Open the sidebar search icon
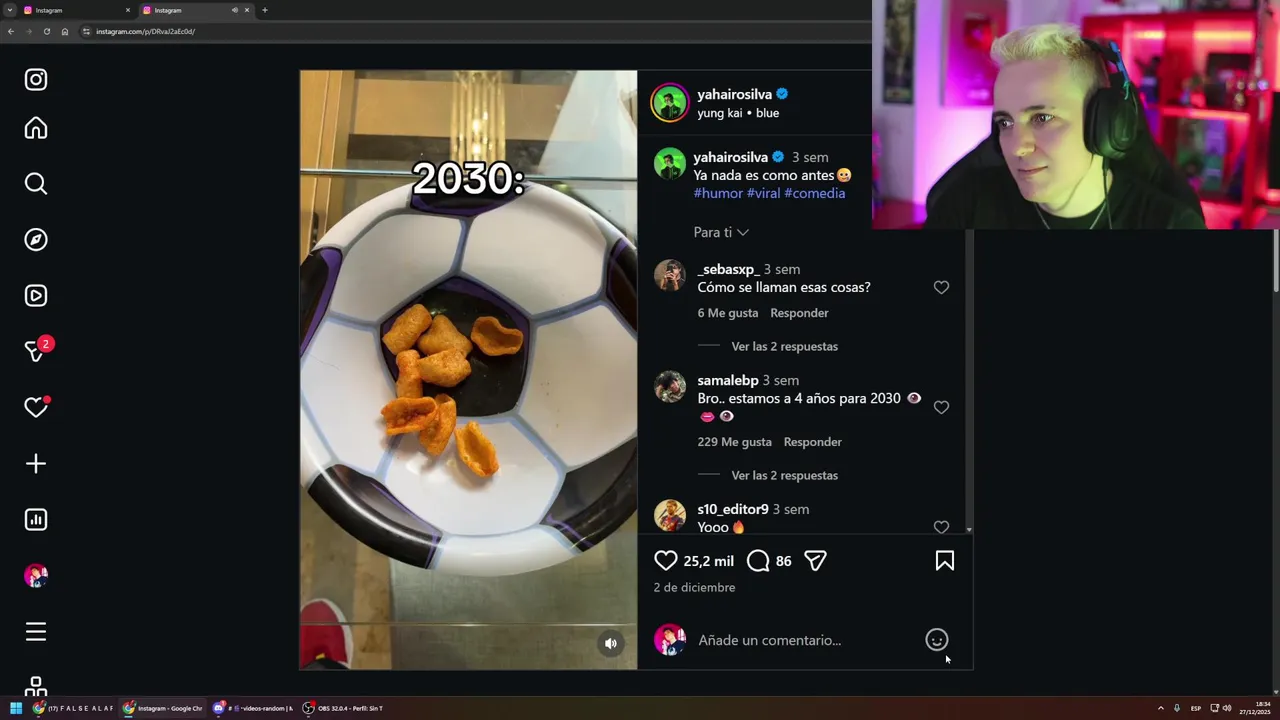 (x=36, y=183)
